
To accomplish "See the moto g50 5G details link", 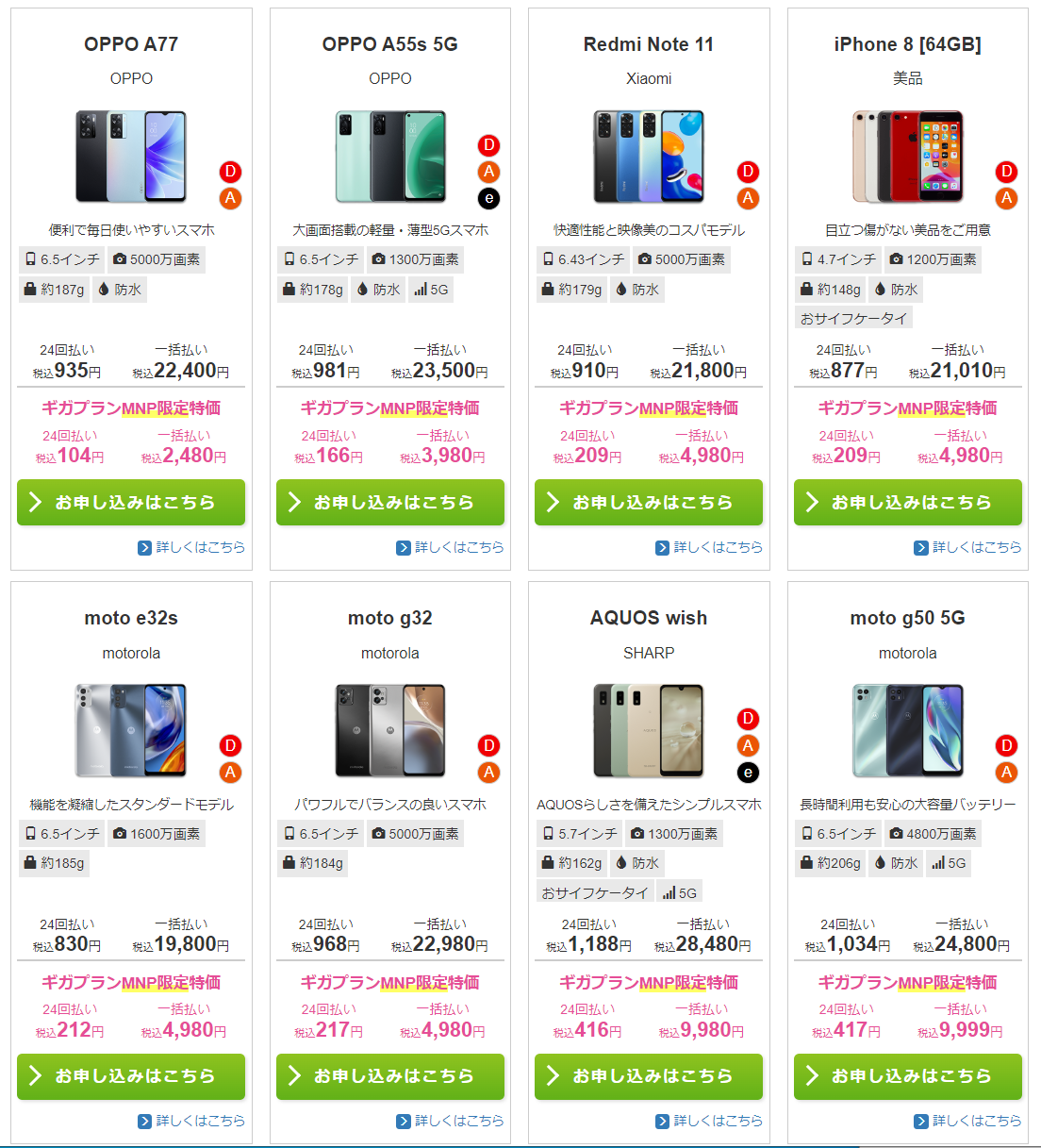I will tap(968, 1121).
